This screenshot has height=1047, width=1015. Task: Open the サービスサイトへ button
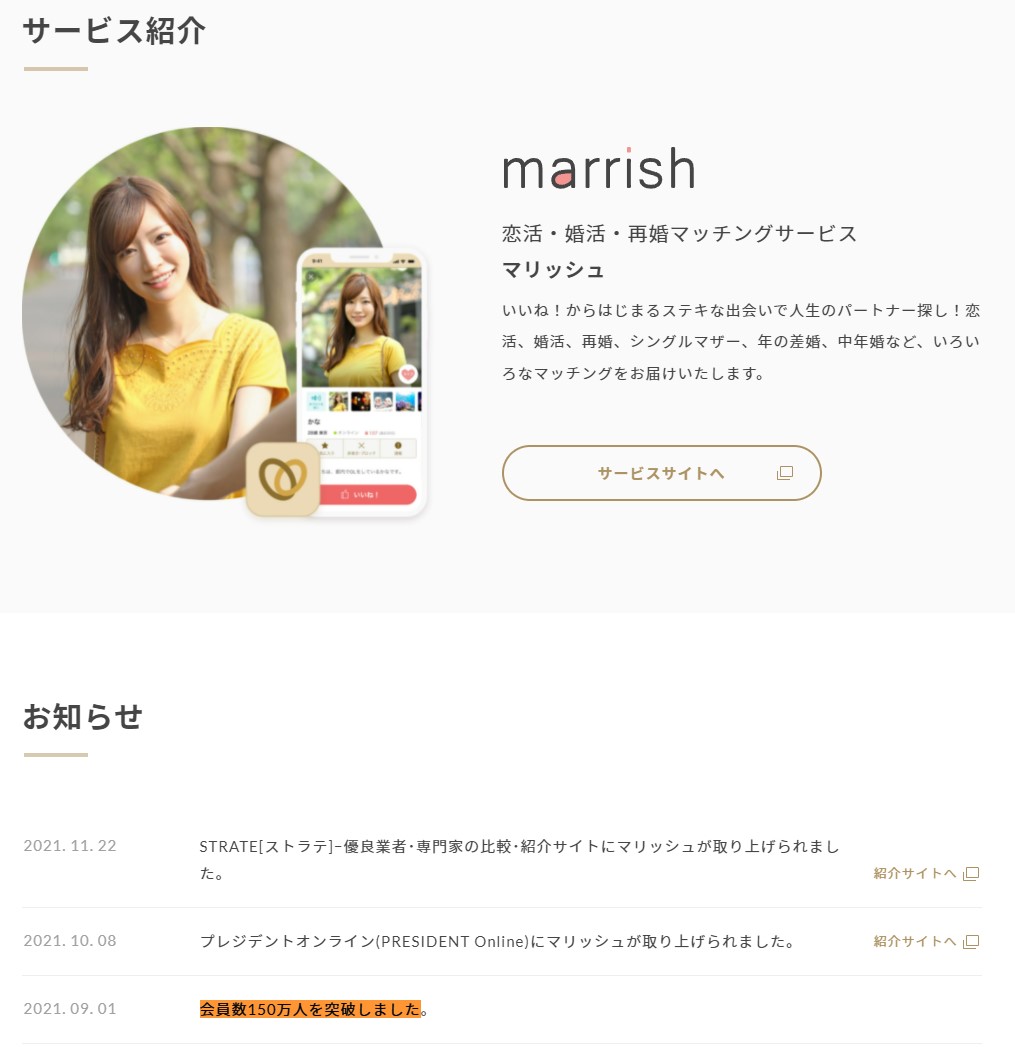click(661, 473)
